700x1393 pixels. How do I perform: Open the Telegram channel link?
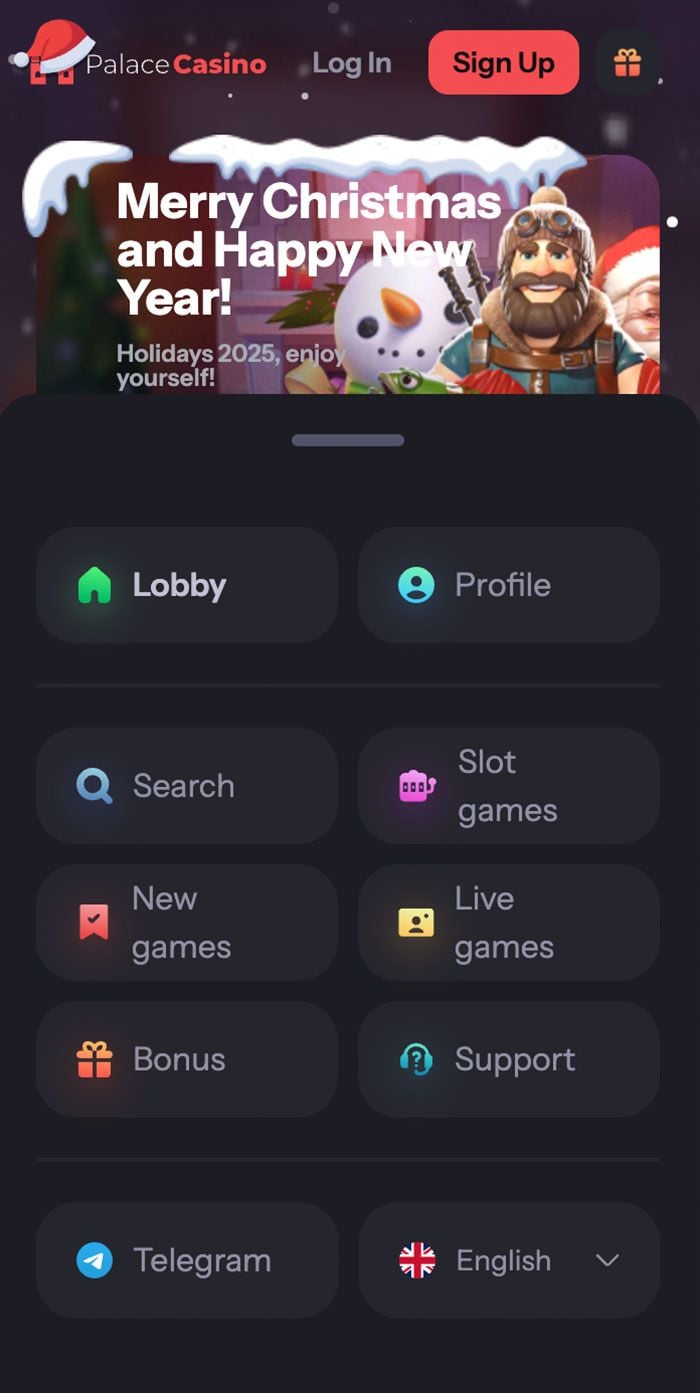click(187, 1260)
